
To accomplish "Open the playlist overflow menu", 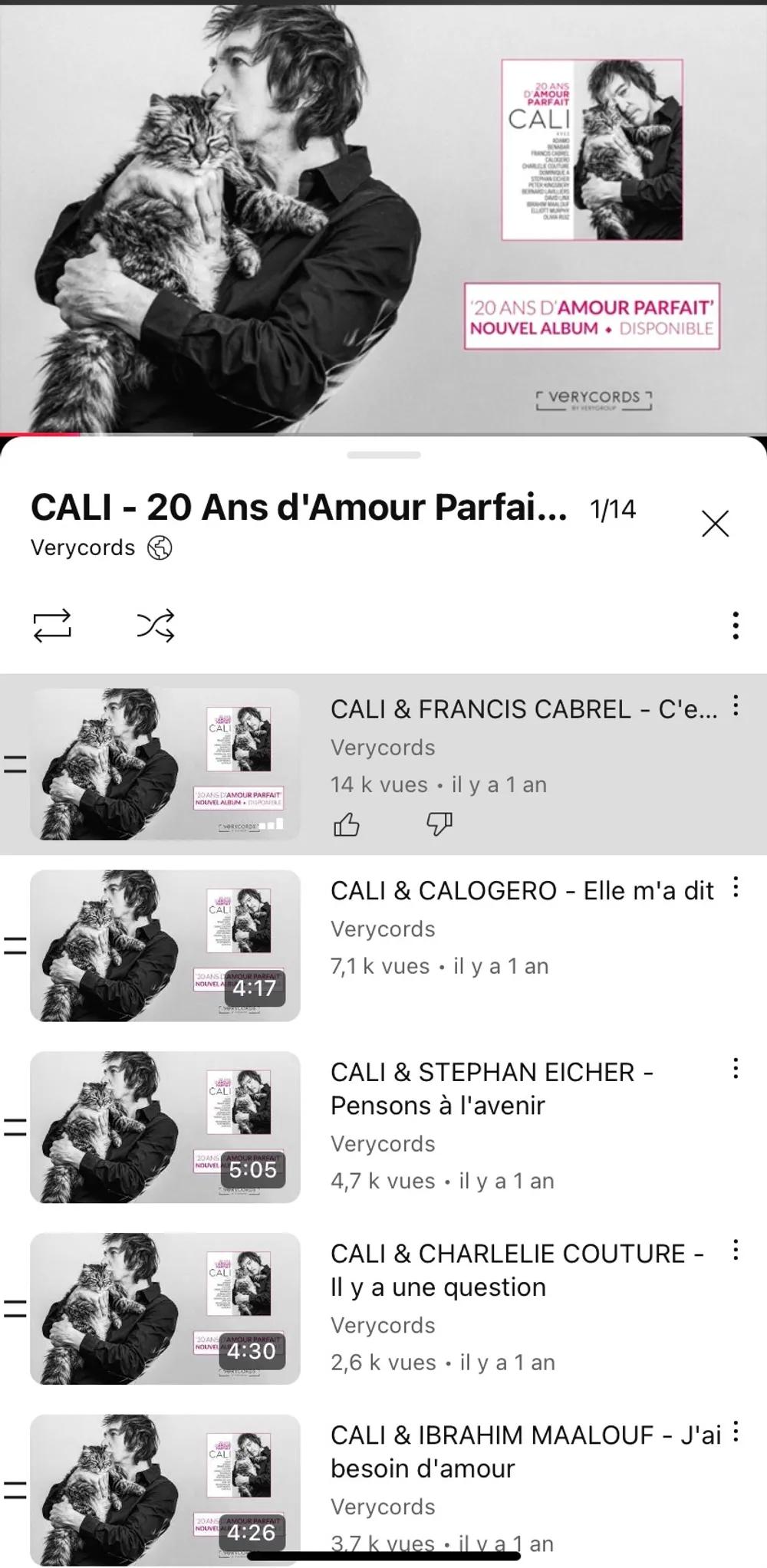I will click(x=735, y=626).
